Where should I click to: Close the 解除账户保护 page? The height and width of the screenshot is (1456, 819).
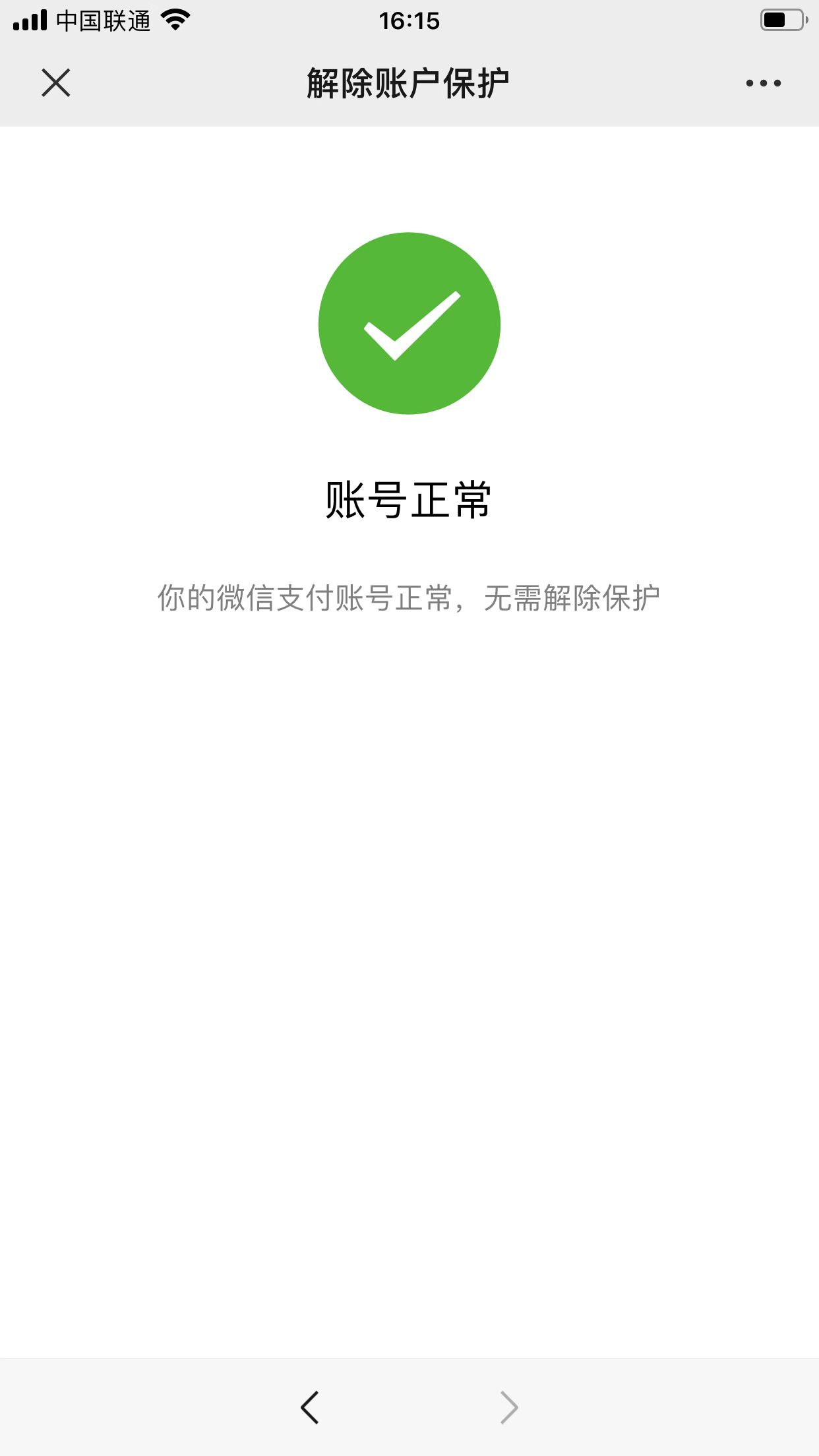(56, 83)
